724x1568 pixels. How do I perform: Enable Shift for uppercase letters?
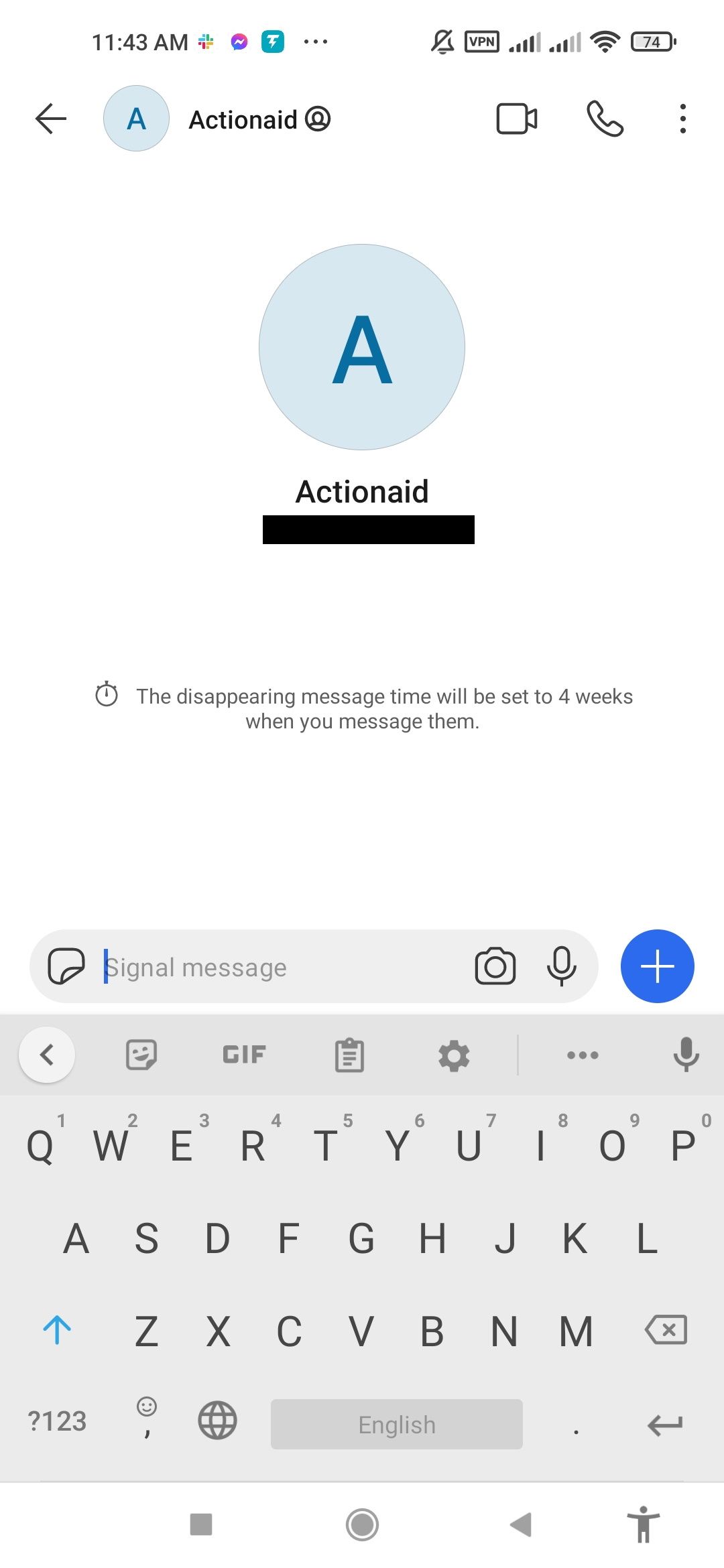click(56, 1330)
